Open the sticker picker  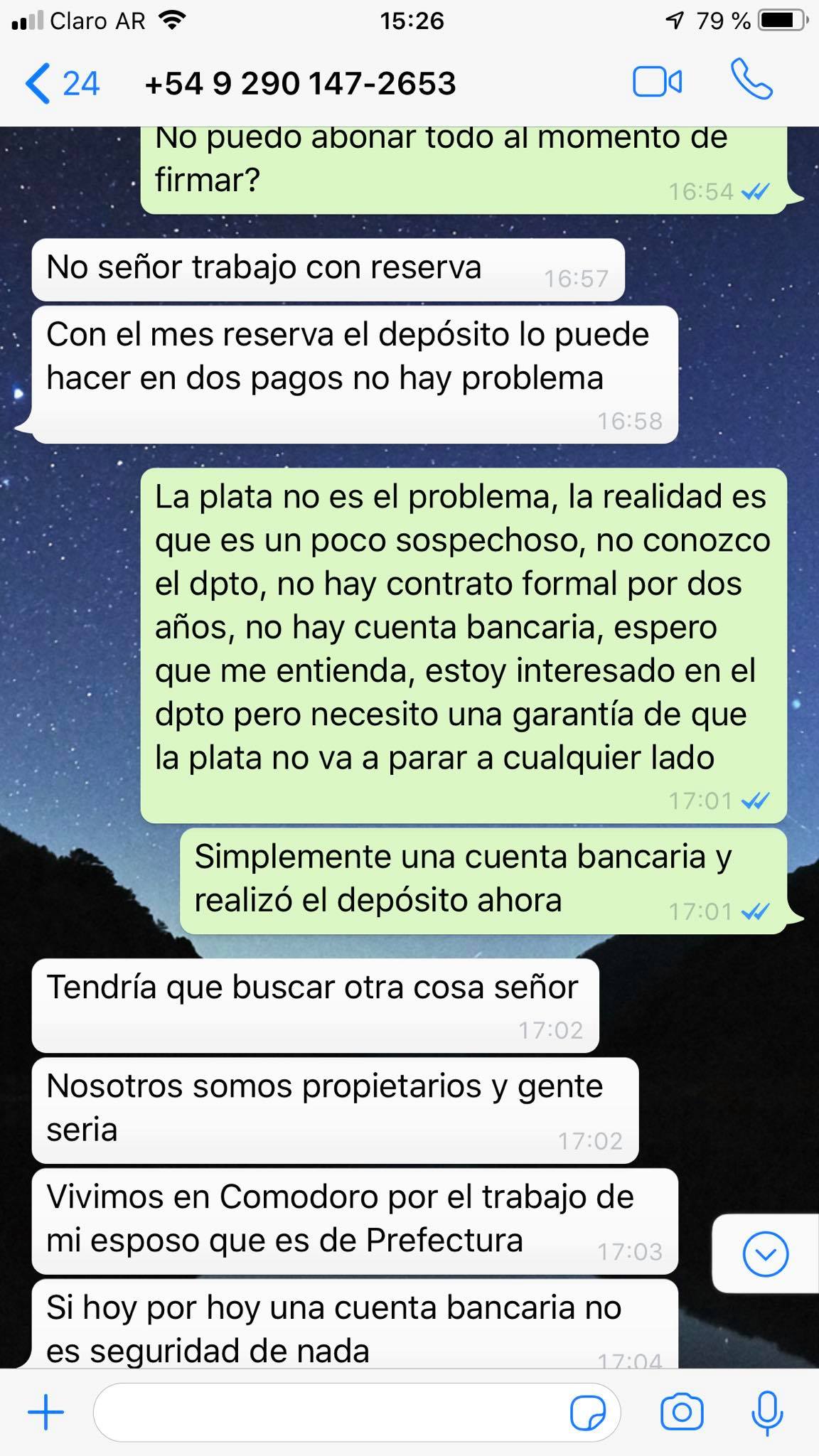tap(588, 1412)
